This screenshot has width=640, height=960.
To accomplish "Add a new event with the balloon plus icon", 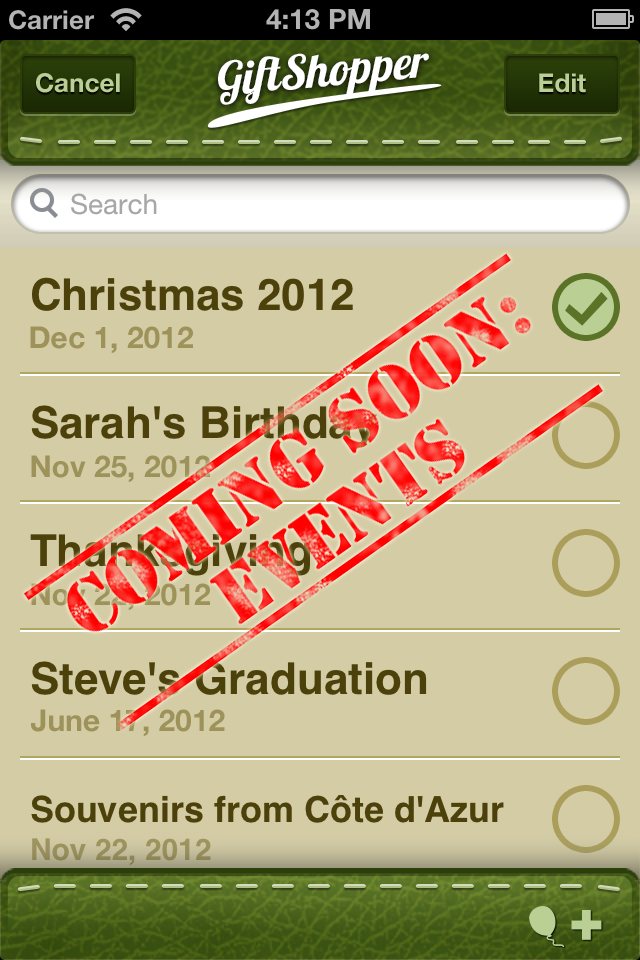I will 565,924.
